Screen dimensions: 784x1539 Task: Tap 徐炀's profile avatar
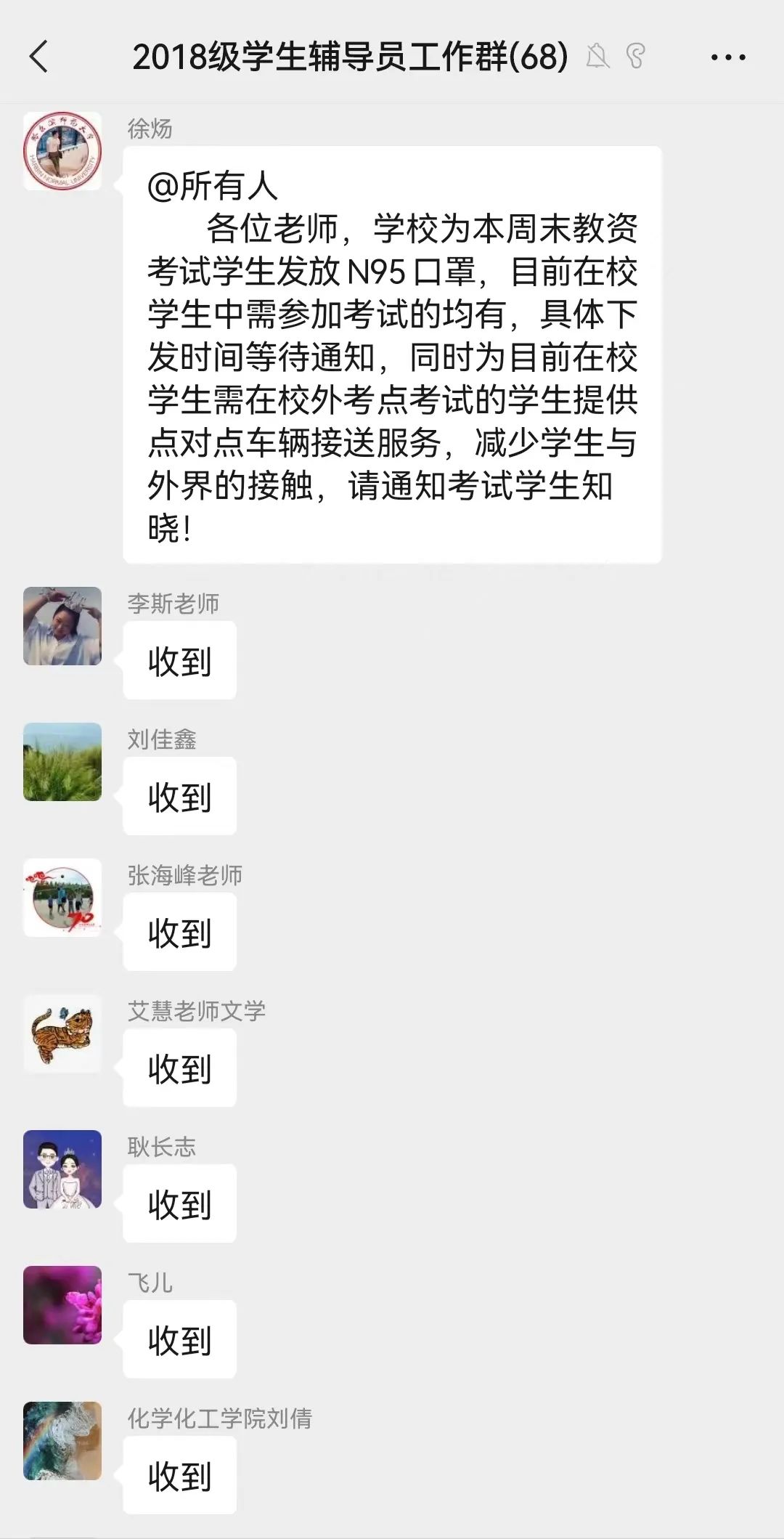62,151
